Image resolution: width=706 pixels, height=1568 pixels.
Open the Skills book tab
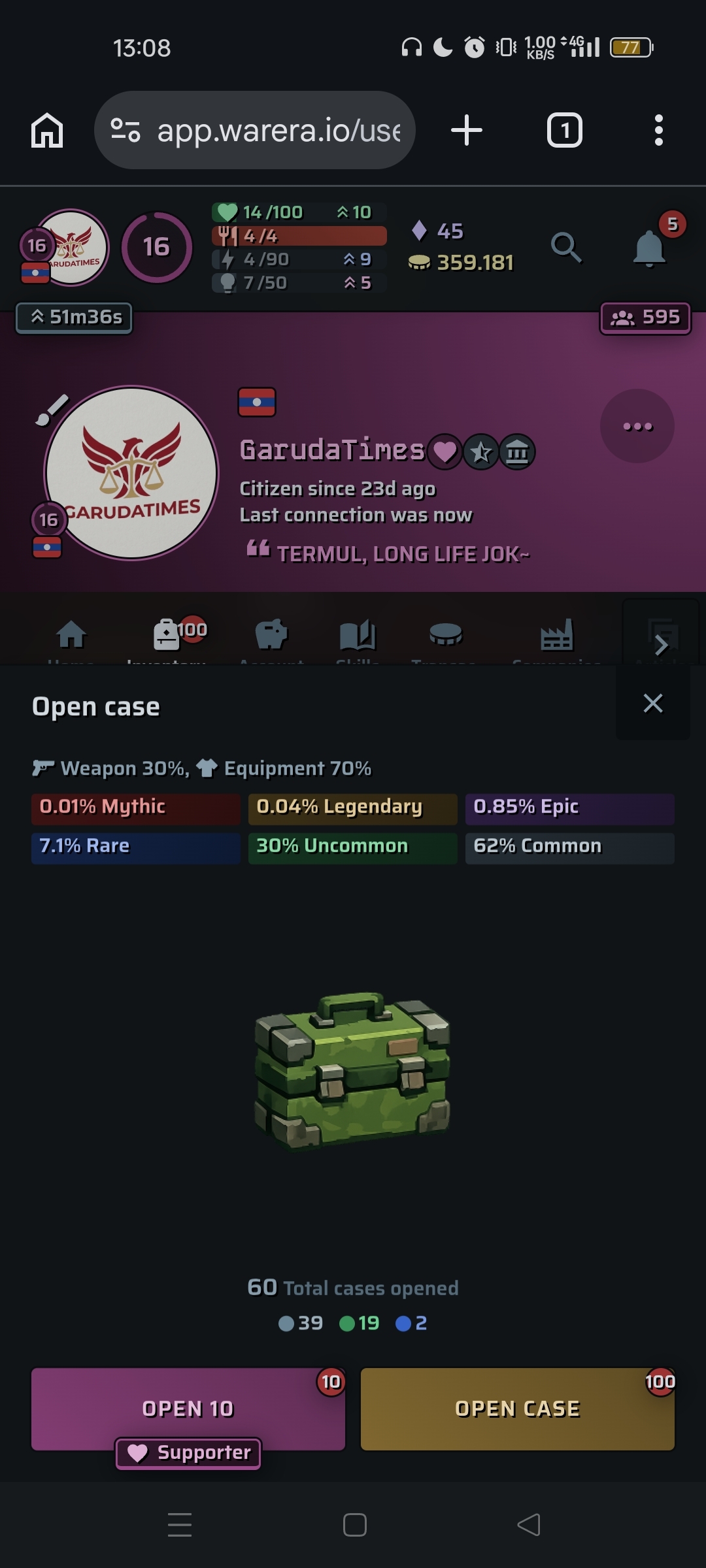point(358,635)
